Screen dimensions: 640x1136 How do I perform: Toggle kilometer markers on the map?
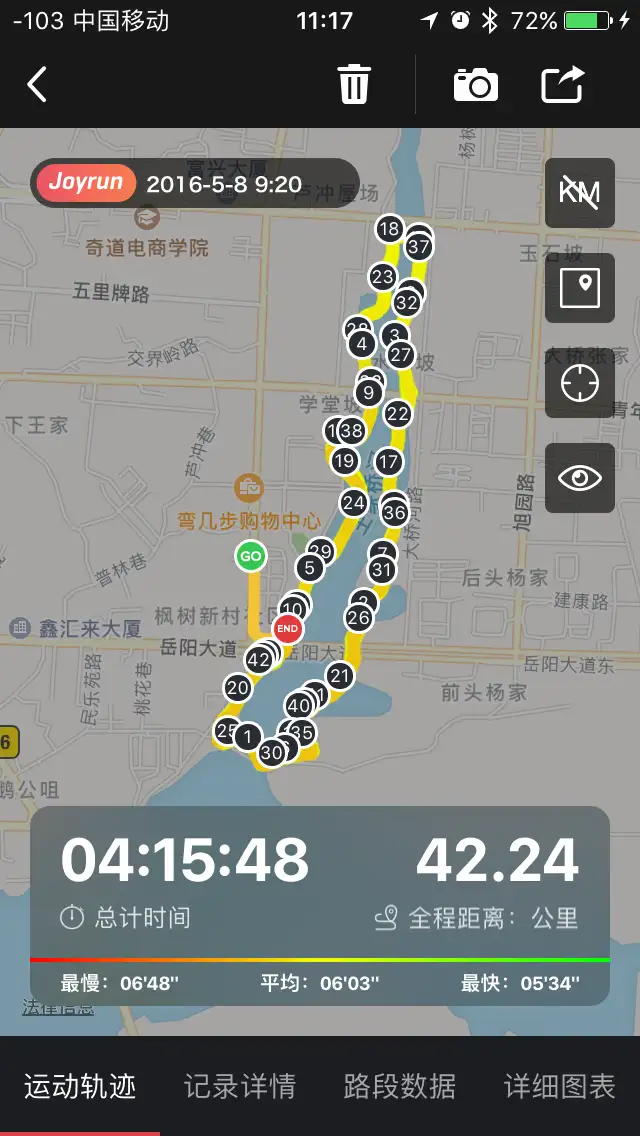coord(580,193)
